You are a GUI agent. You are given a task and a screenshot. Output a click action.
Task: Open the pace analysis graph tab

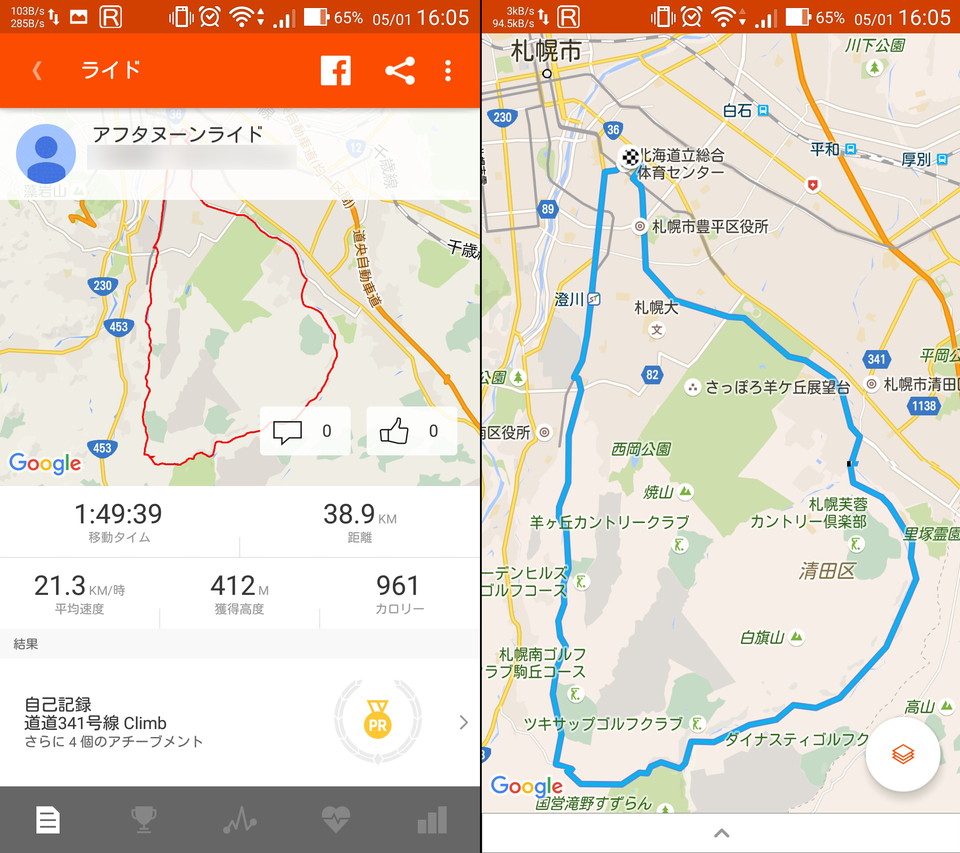click(240, 820)
